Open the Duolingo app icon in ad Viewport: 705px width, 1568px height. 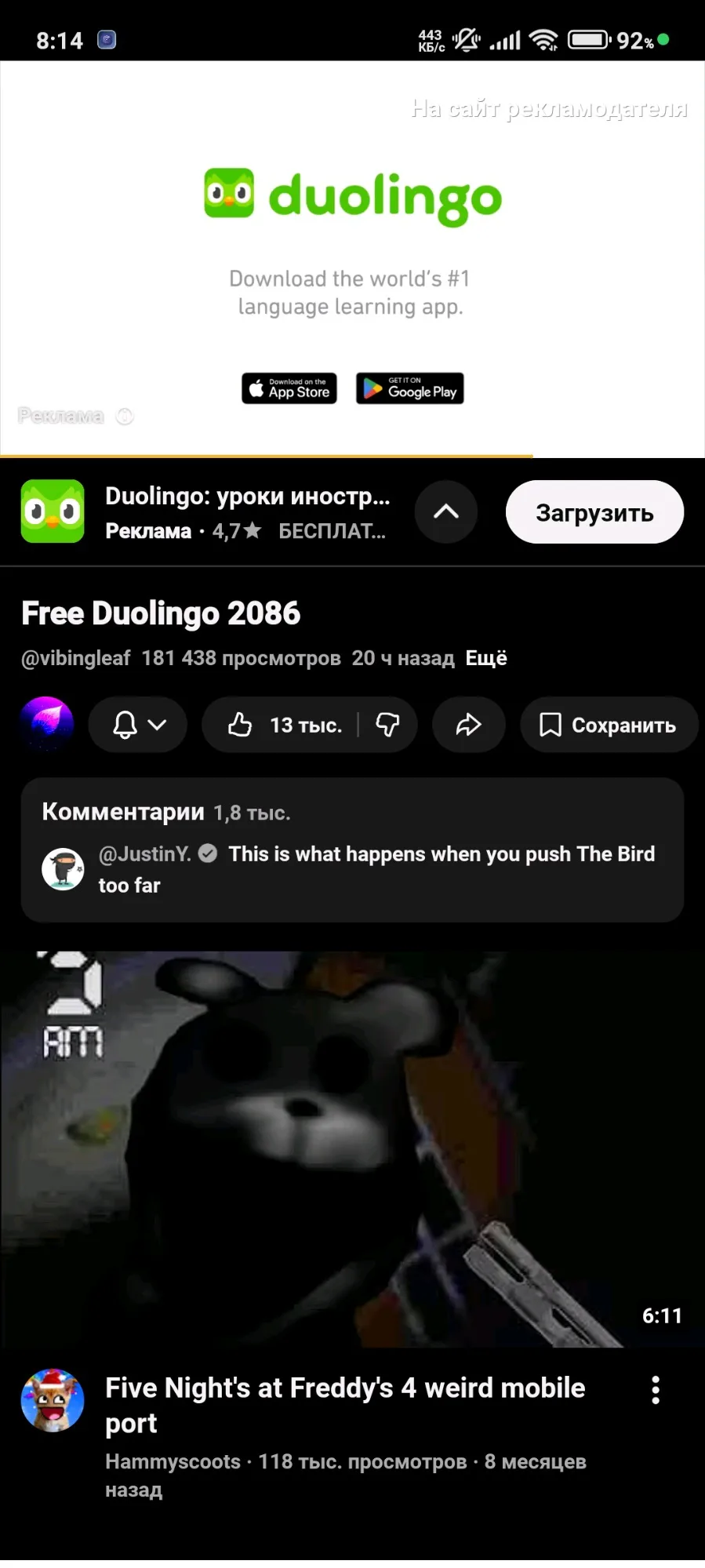pyautogui.click(x=53, y=512)
